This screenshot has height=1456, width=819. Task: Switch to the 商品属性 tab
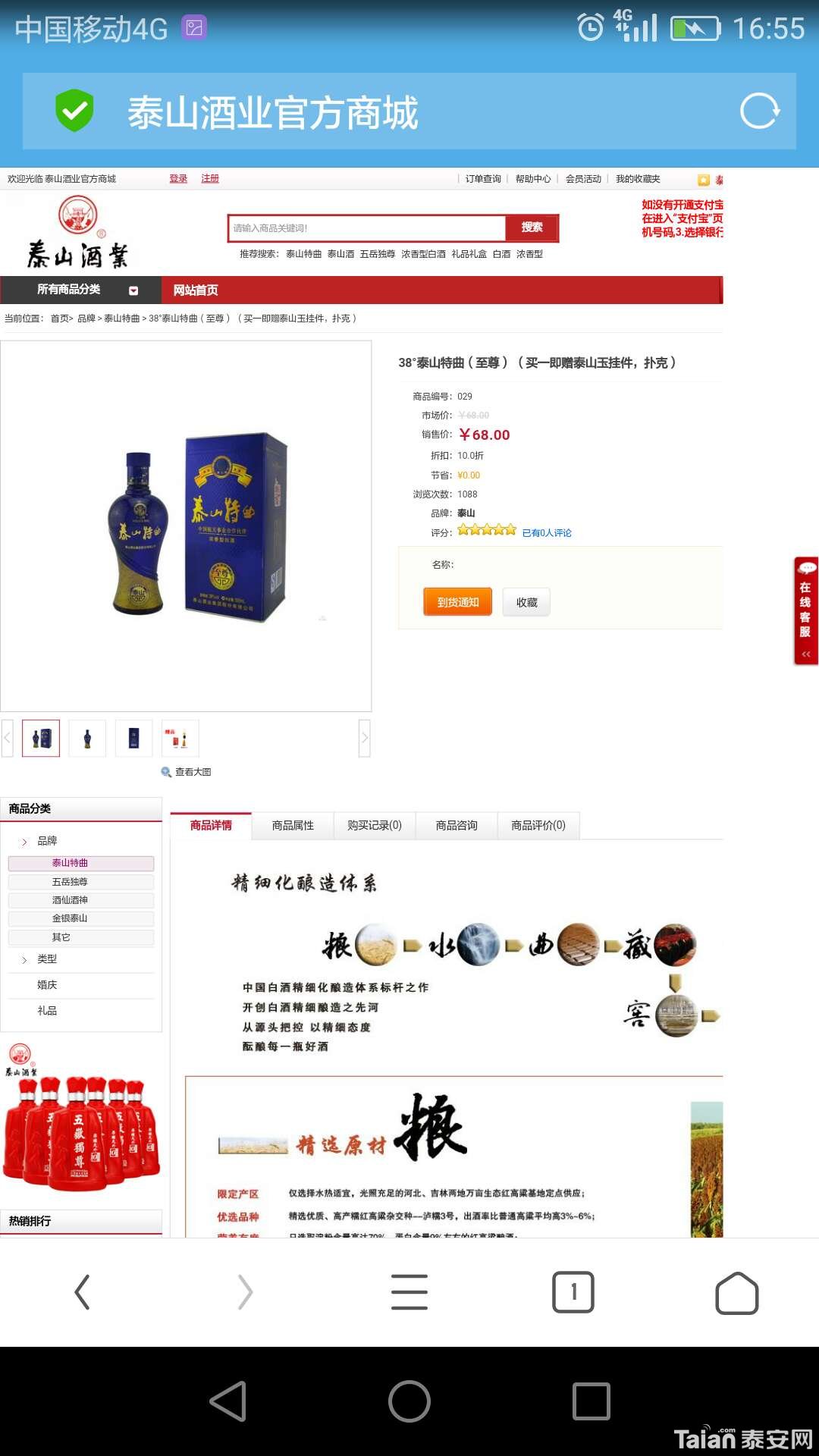tap(293, 825)
